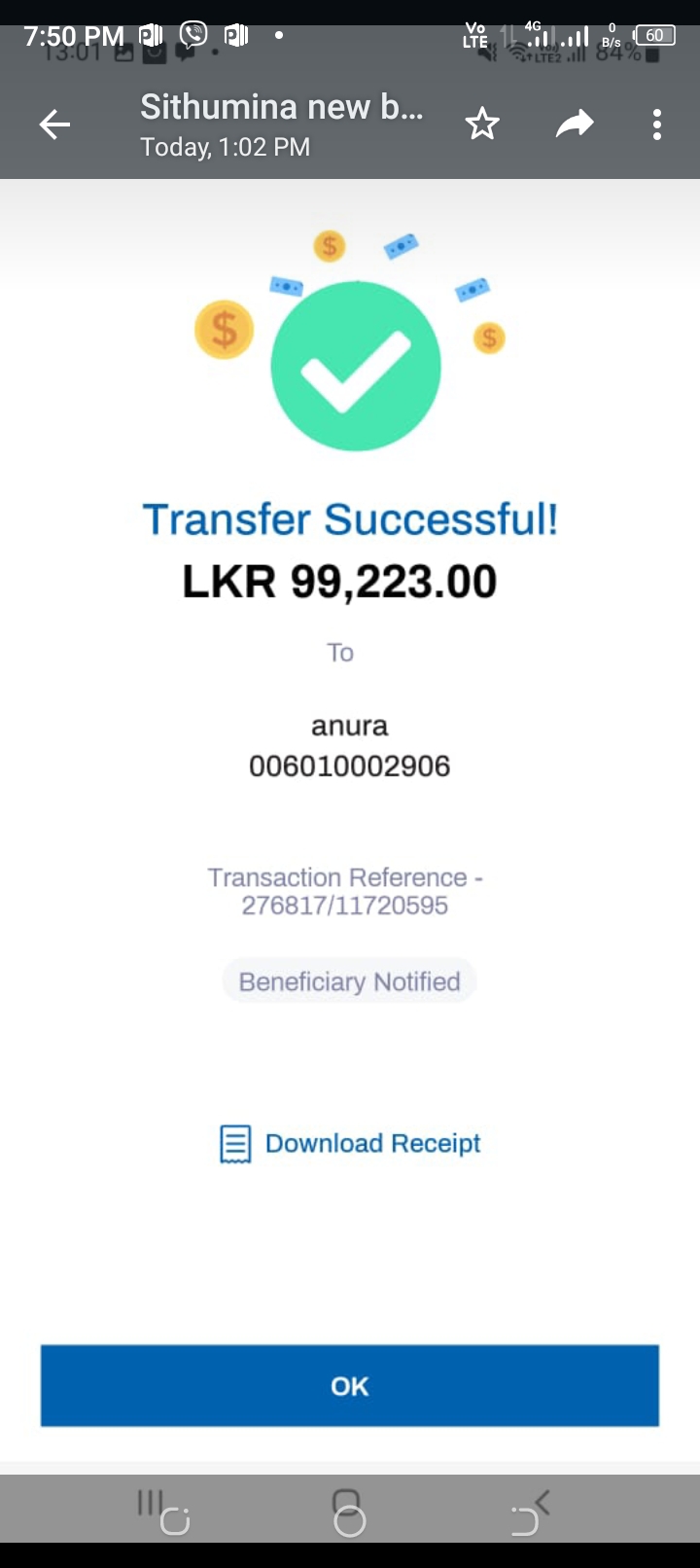
Task: Star this received image
Action: coord(482,125)
